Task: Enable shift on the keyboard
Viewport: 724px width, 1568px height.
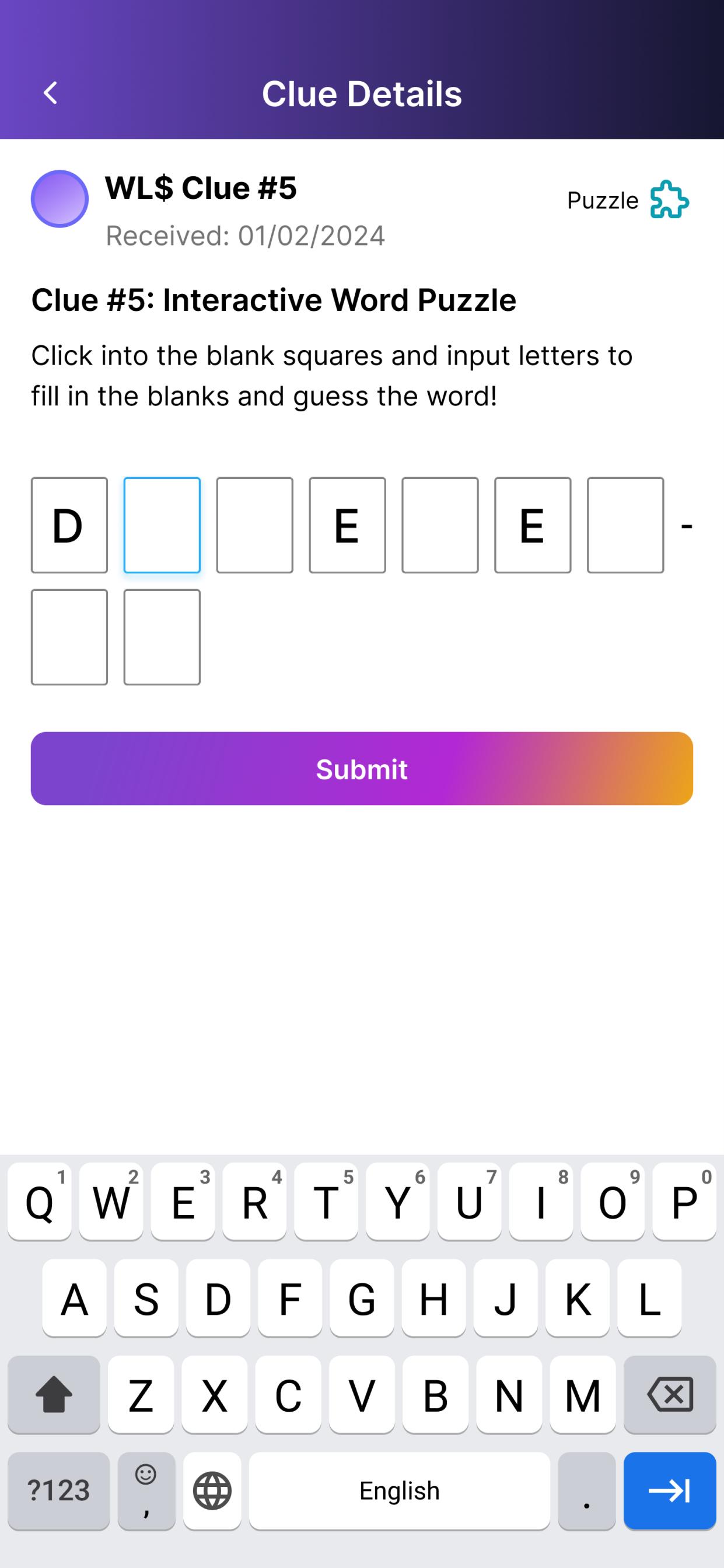Action: pyautogui.click(x=54, y=1394)
